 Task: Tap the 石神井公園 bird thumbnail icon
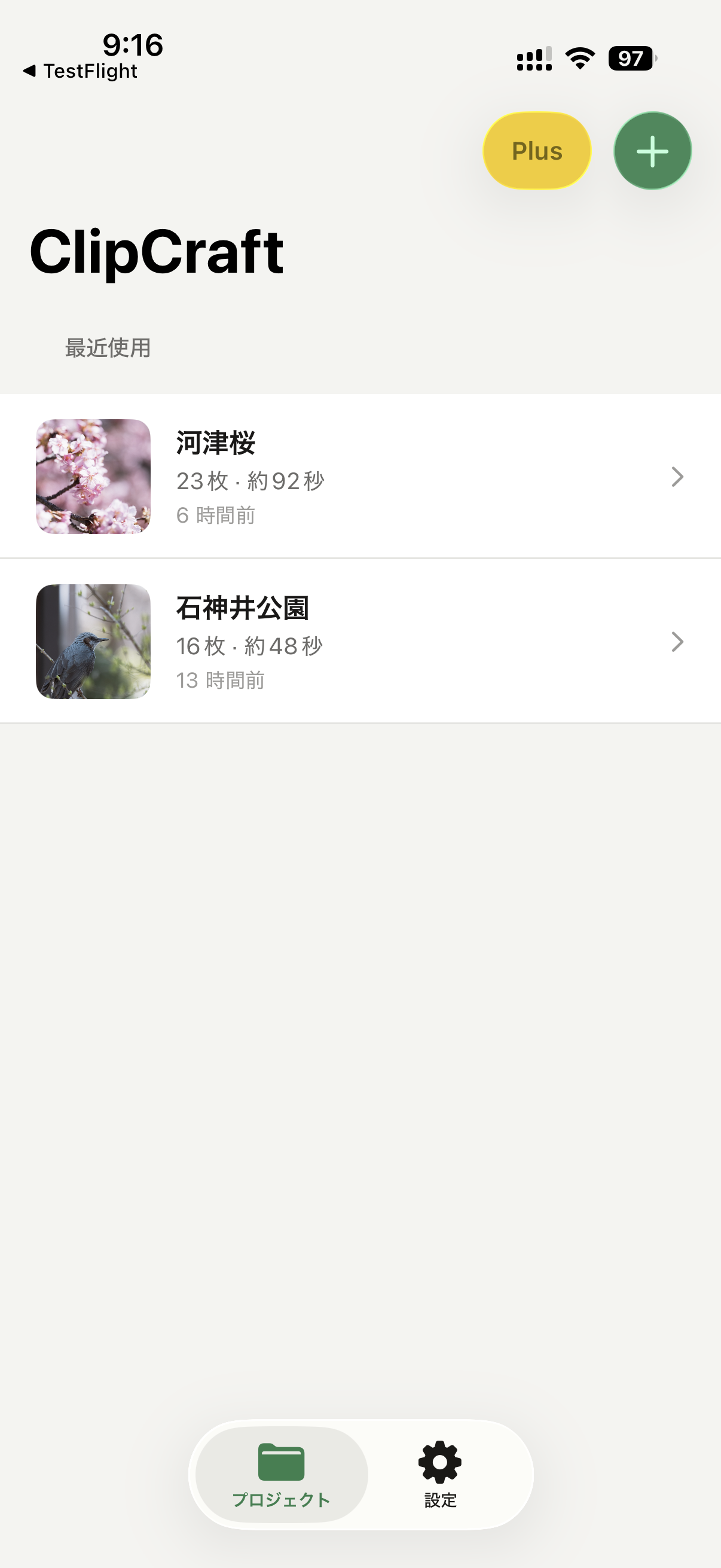(93, 642)
